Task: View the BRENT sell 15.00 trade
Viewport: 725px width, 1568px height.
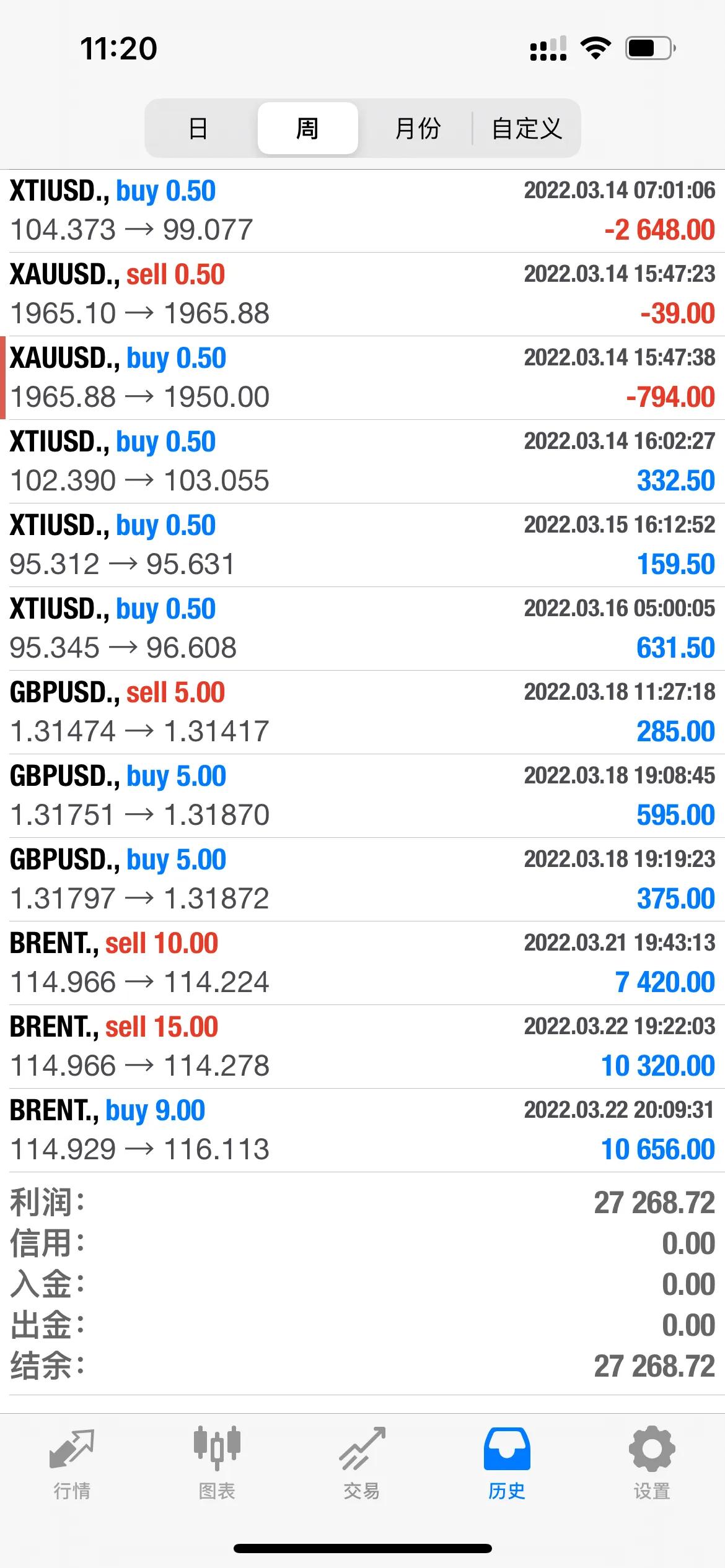Action: click(x=362, y=1047)
